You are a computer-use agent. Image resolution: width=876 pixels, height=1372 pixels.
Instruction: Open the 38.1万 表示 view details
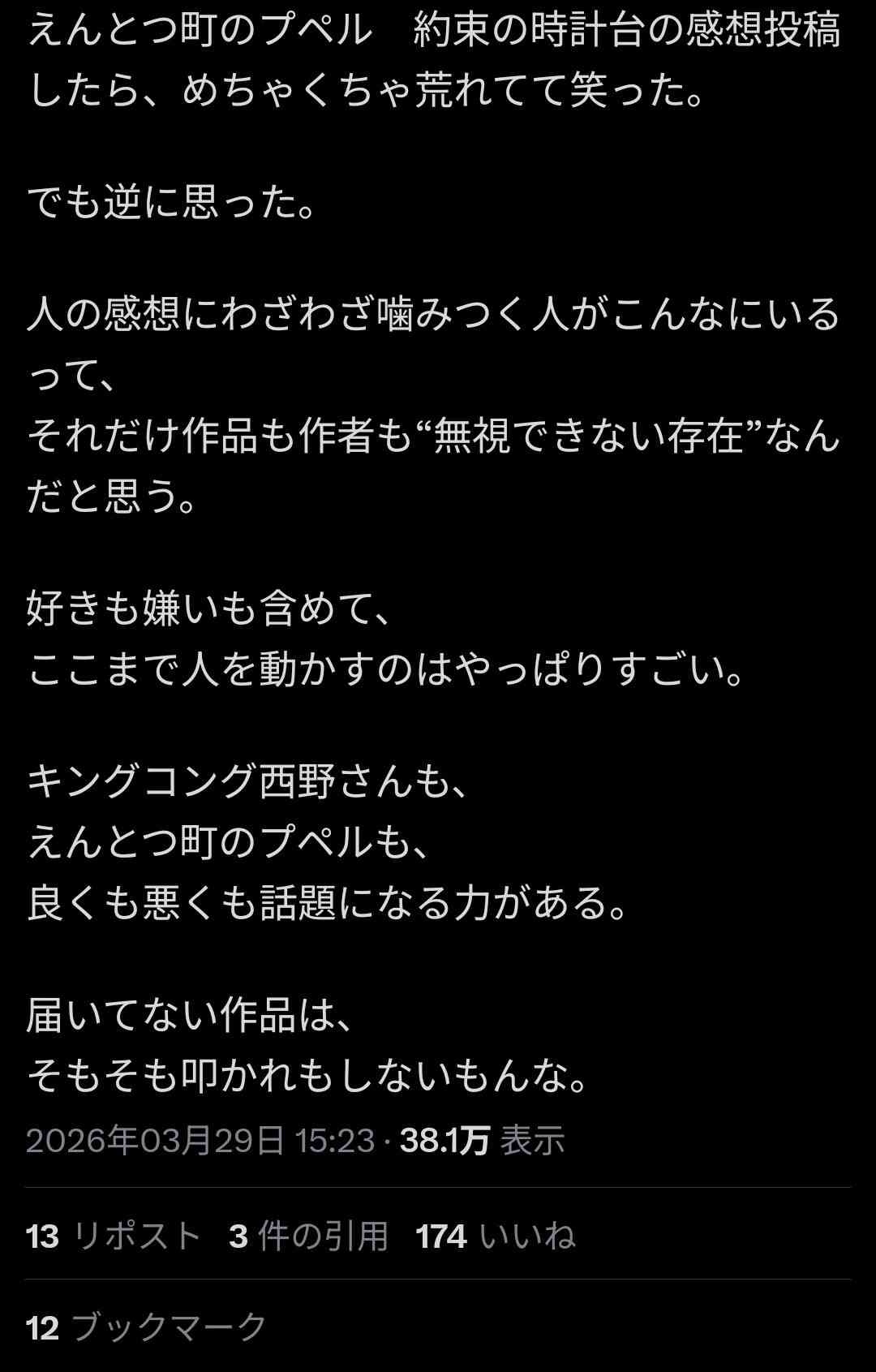[x=482, y=1141]
